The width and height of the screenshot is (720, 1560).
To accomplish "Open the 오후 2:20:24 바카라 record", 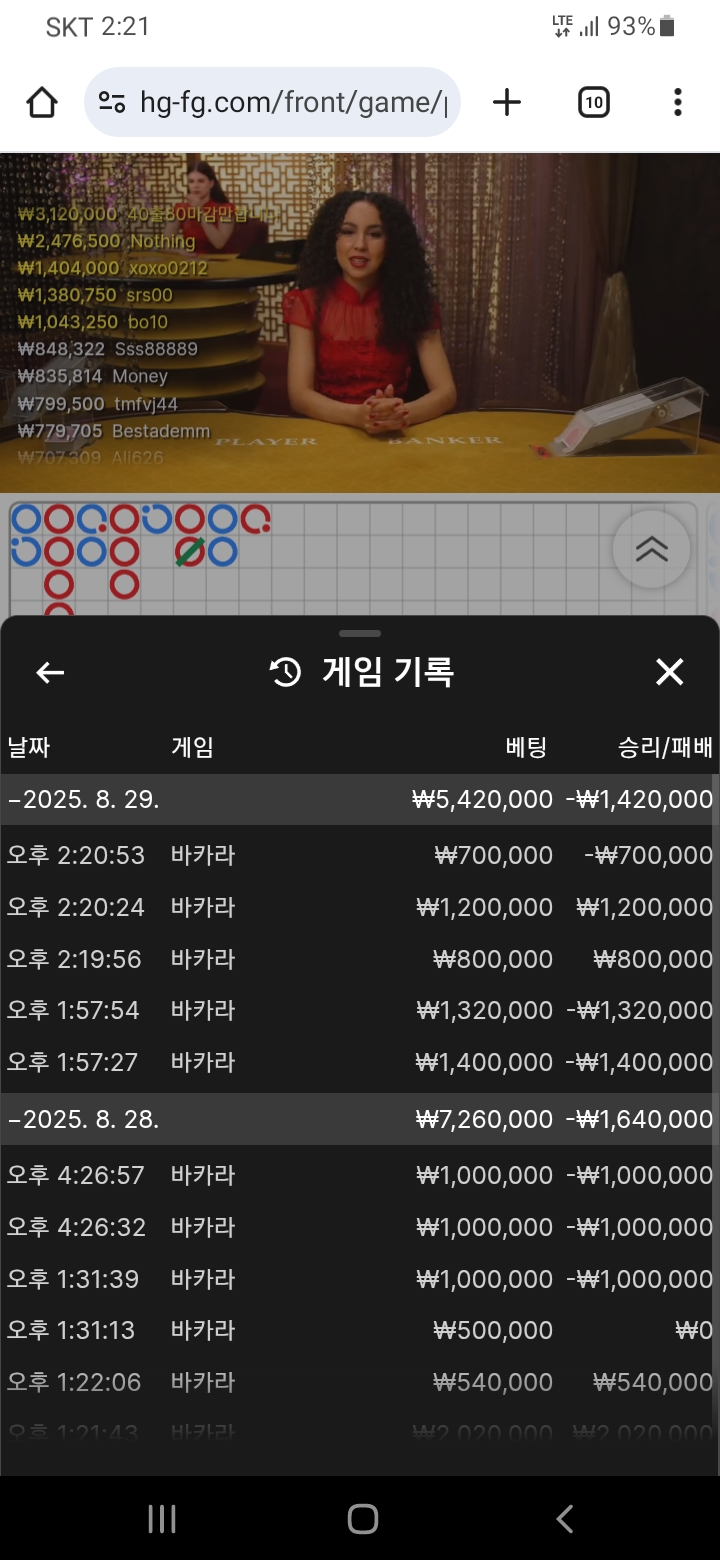I will click(x=360, y=908).
